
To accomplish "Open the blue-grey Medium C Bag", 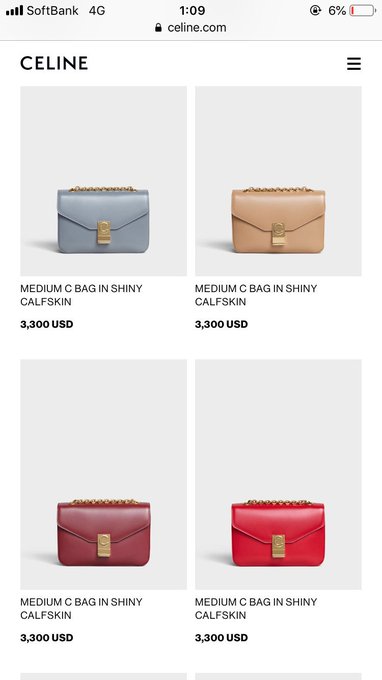I will [104, 181].
